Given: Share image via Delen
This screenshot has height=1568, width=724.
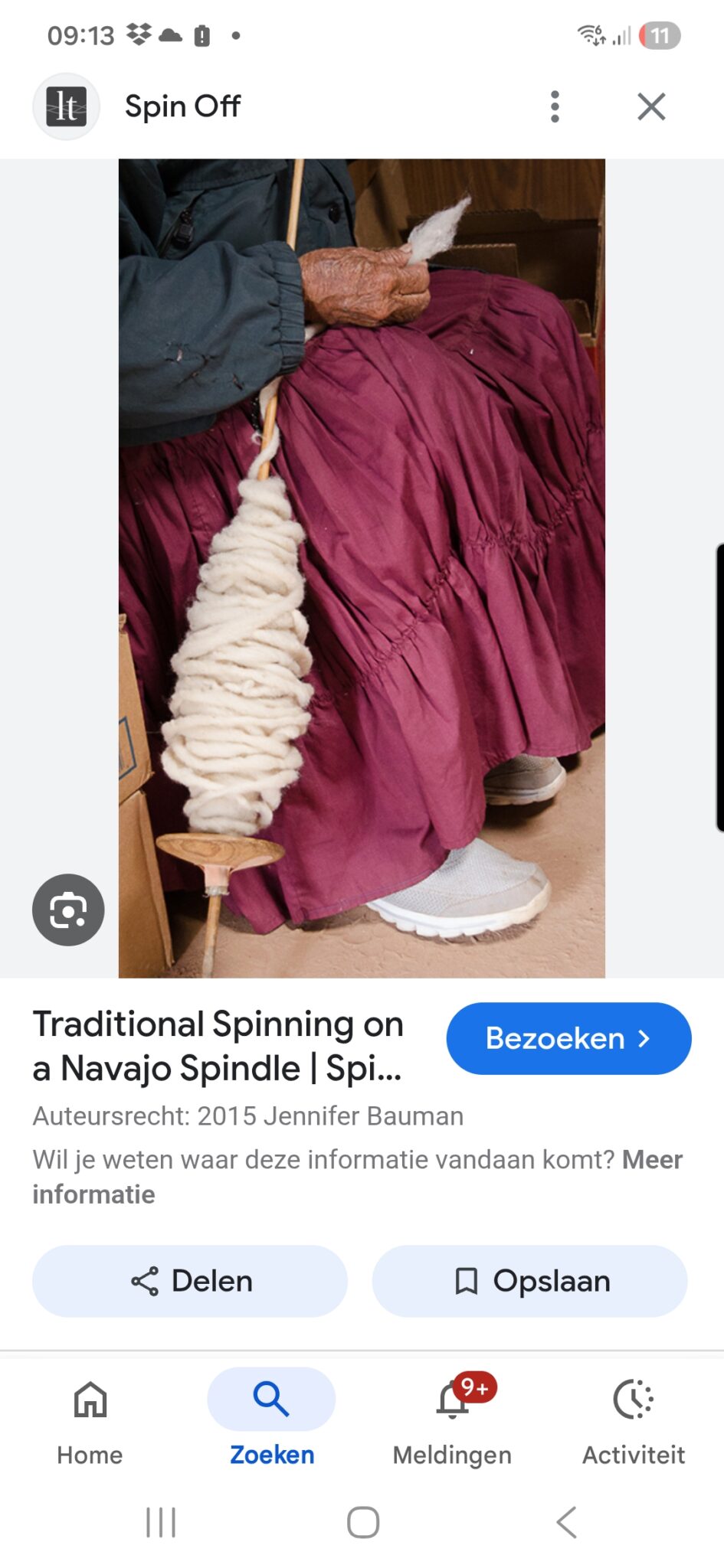Looking at the screenshot, I should coord(190,1281).
